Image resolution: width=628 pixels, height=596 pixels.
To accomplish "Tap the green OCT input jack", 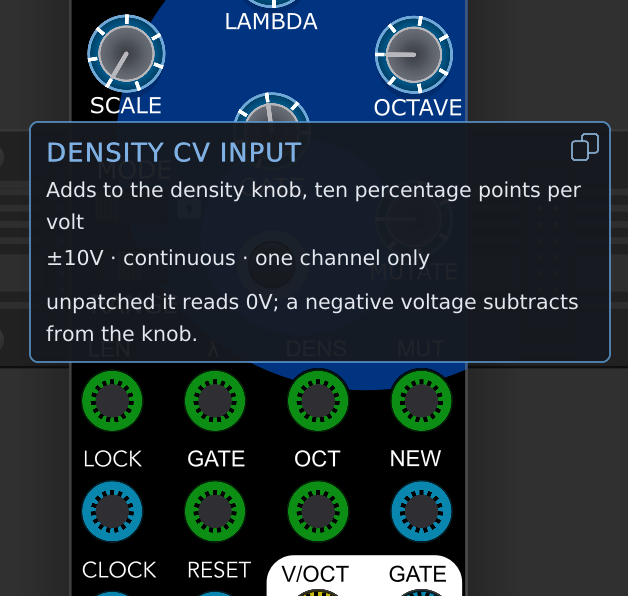I will [x=318, y=511].
